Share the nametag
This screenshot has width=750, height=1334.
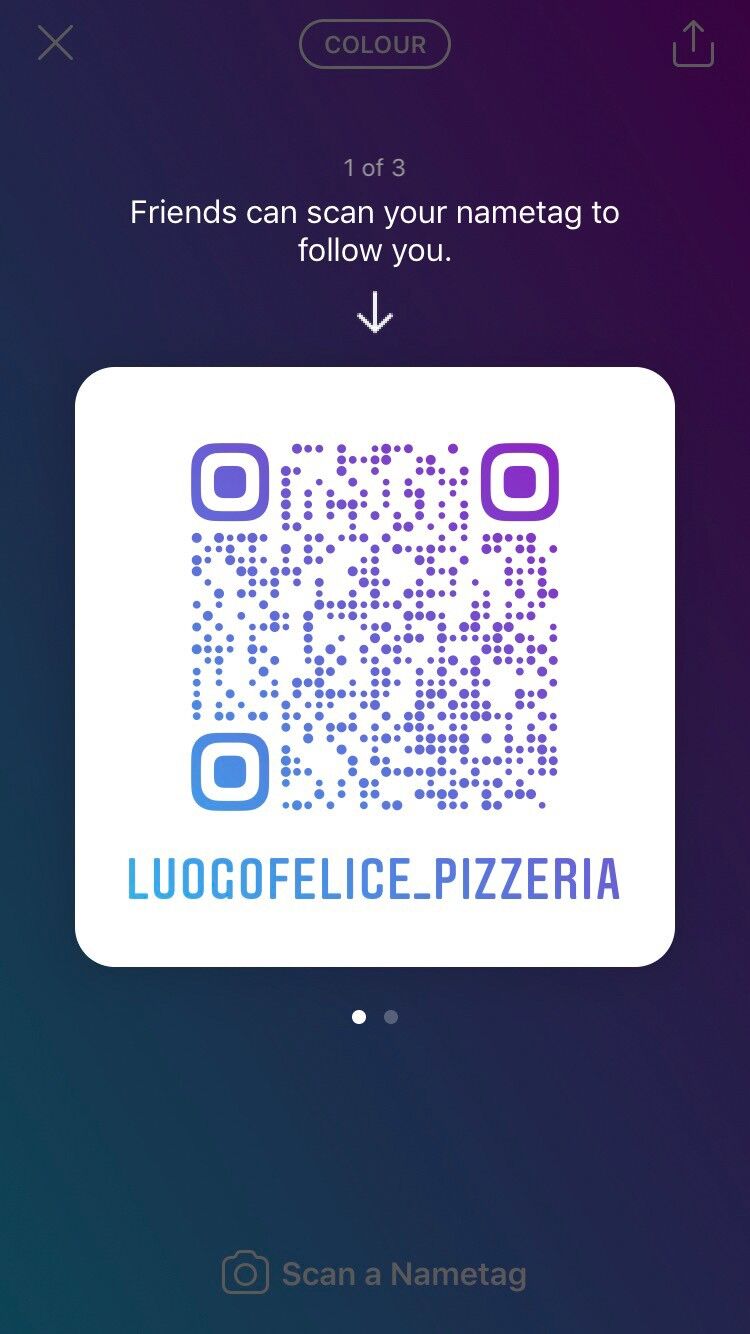692,44
